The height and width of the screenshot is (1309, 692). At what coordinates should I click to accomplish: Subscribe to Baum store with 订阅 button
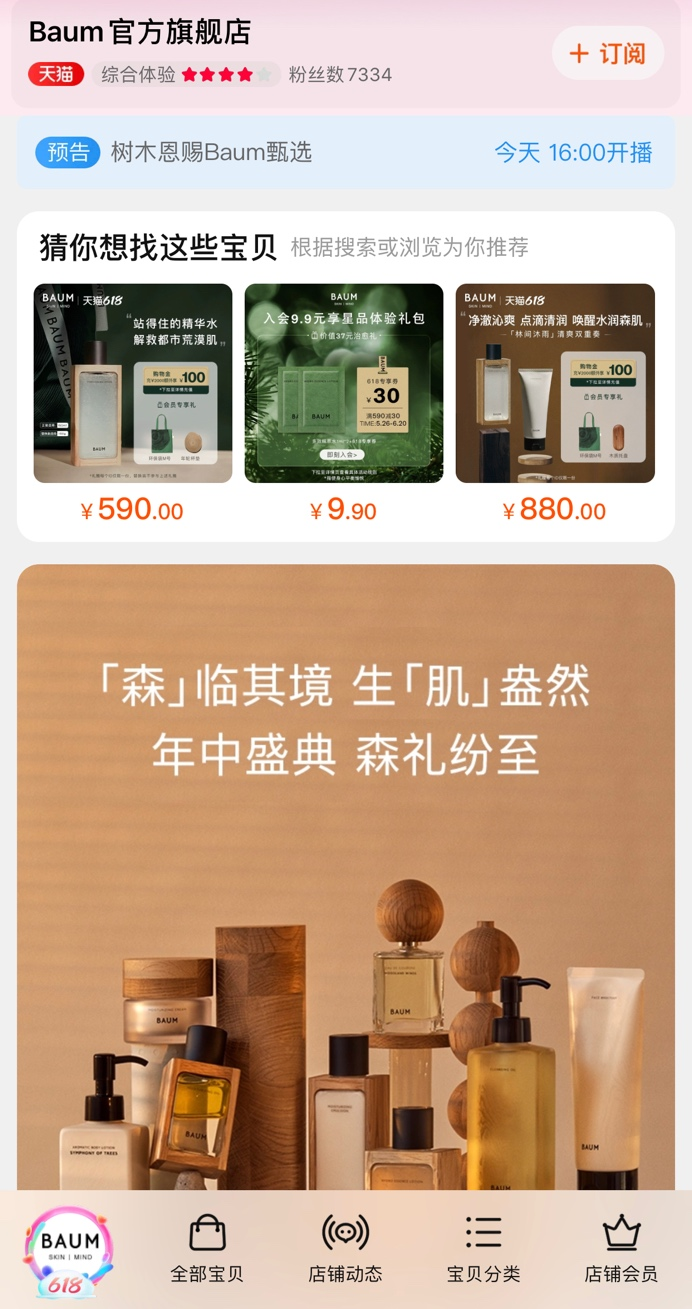607,54
